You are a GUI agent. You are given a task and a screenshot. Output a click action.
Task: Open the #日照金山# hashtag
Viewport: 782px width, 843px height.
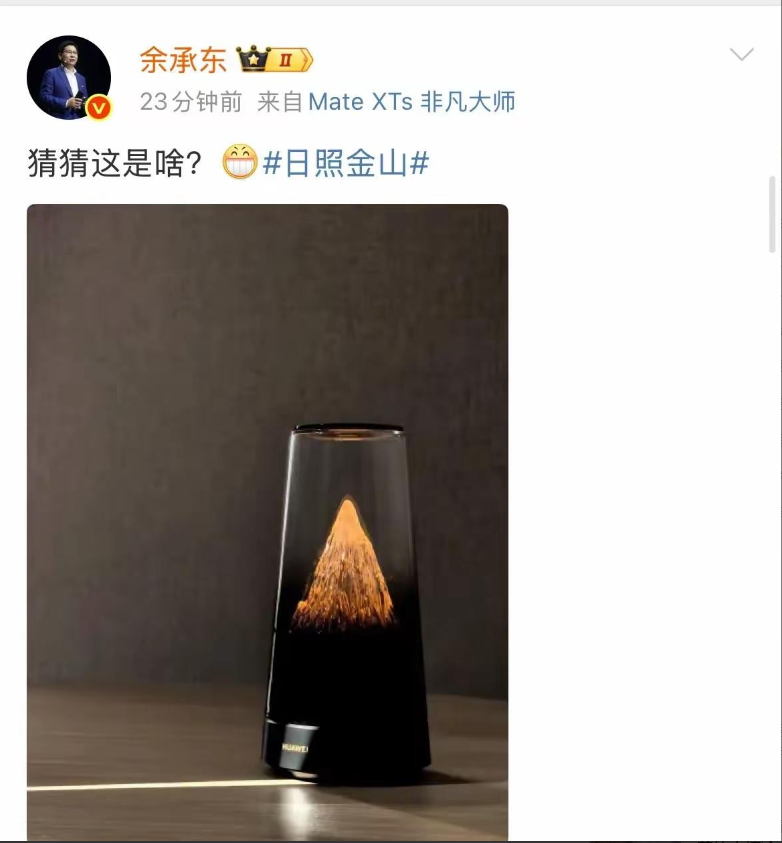[x=346, y=163]
